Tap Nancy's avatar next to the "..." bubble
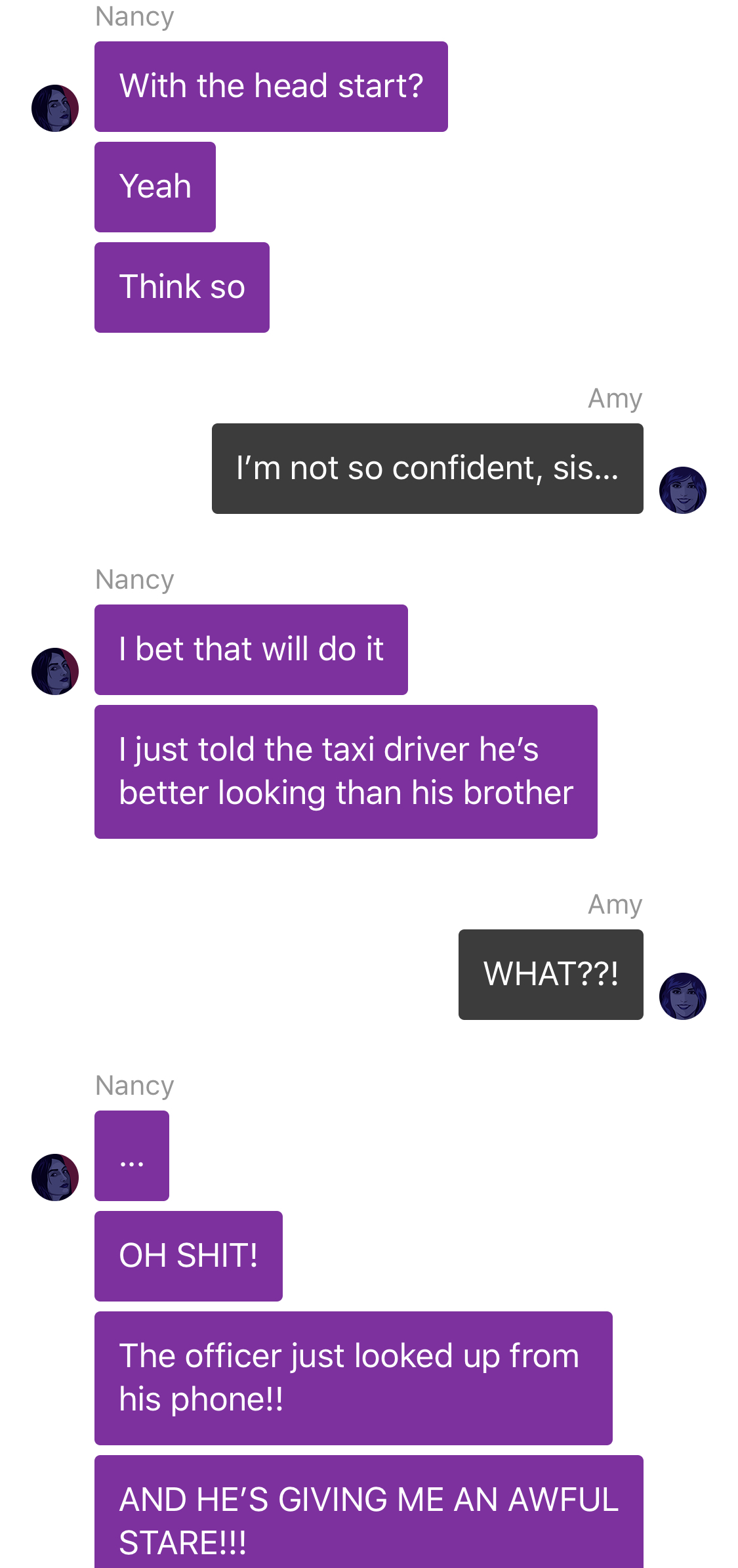The image size is (738, 1568). pyautogui.click(x=55, y=1177)
